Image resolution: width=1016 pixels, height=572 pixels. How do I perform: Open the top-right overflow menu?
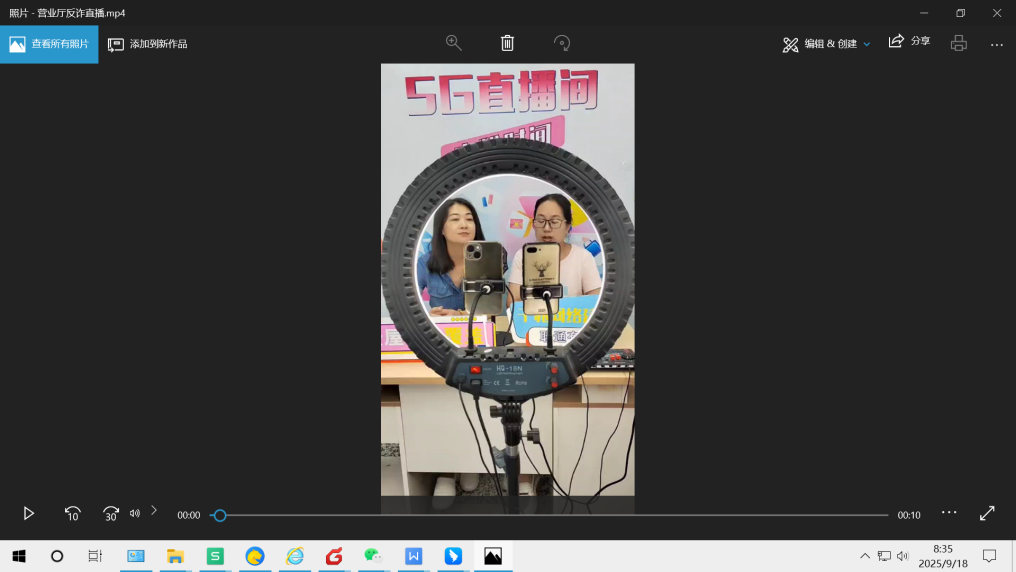(996, 44)
